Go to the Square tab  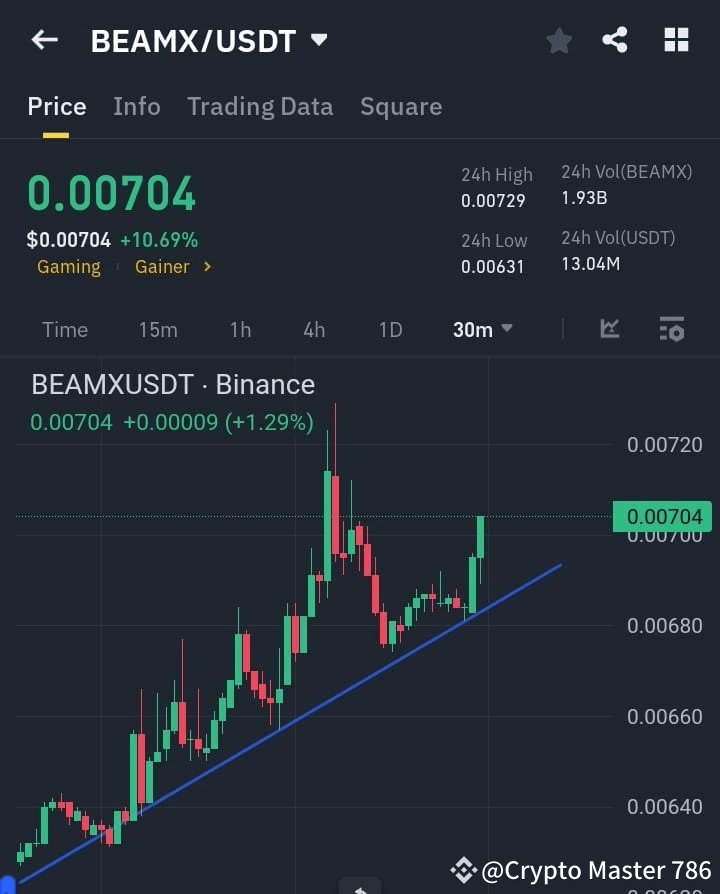pyautogui.click(x=400, y=106)
